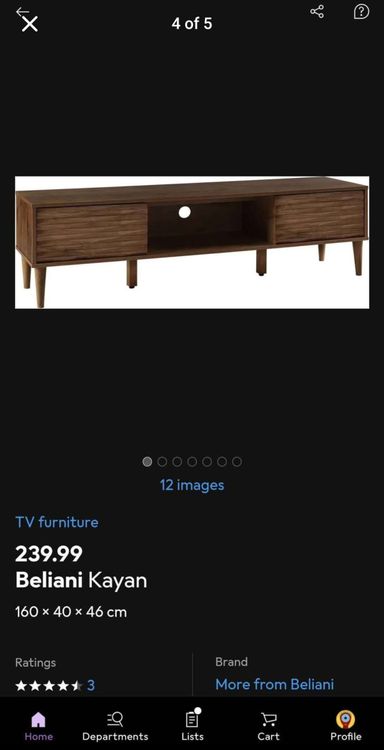Open the Profile tab
Screen dimensions: 384x750
pyautogui.click(x=345, y=726)
